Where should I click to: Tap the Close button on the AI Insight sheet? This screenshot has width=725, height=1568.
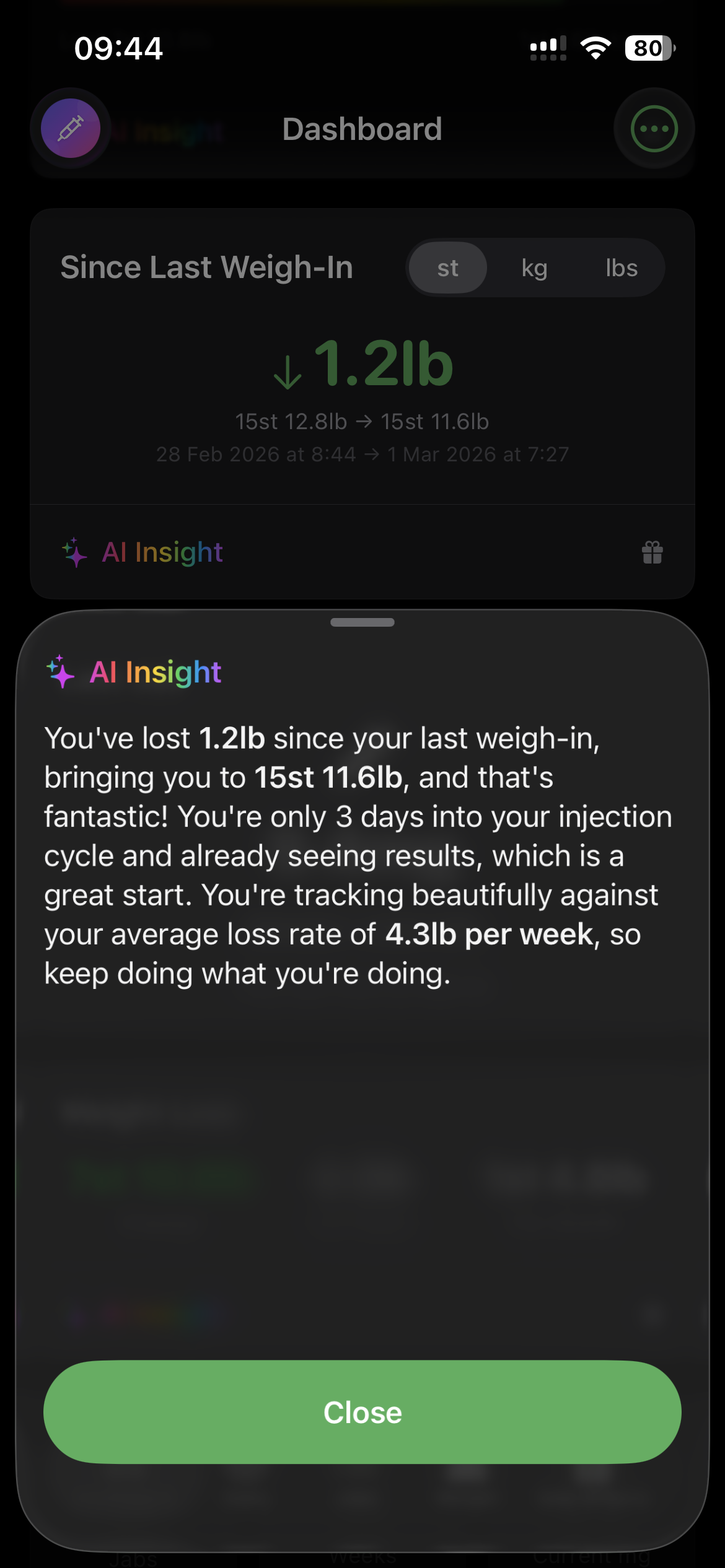[362, 1413]
